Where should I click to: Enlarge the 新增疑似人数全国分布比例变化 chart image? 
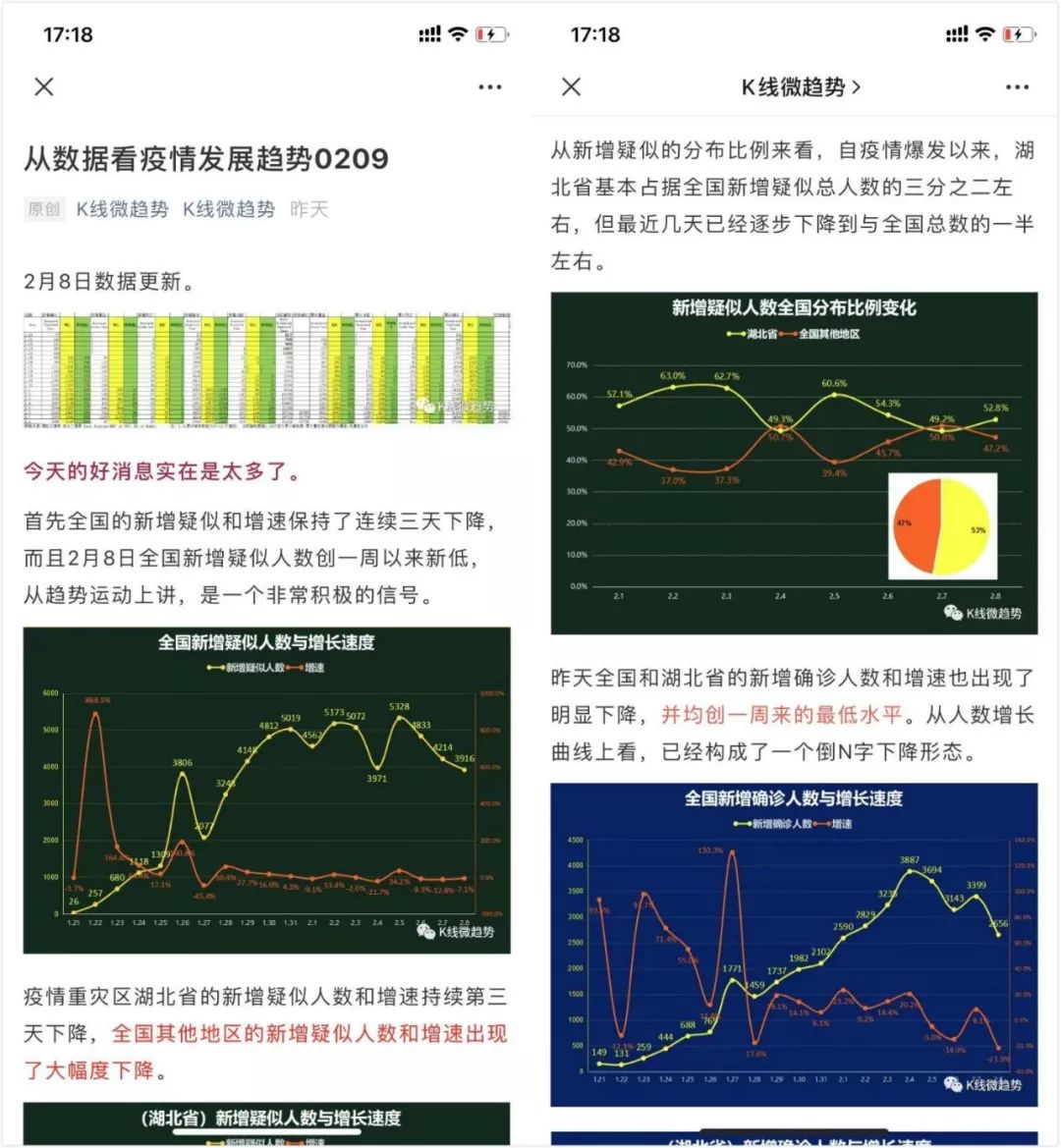794,464
